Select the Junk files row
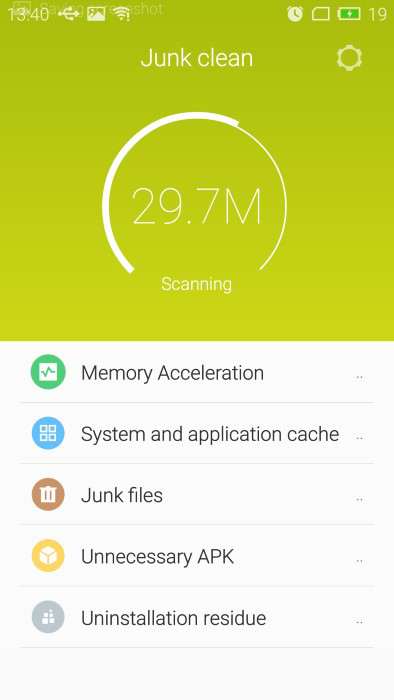The image size is (394, 700). point(197,495)
